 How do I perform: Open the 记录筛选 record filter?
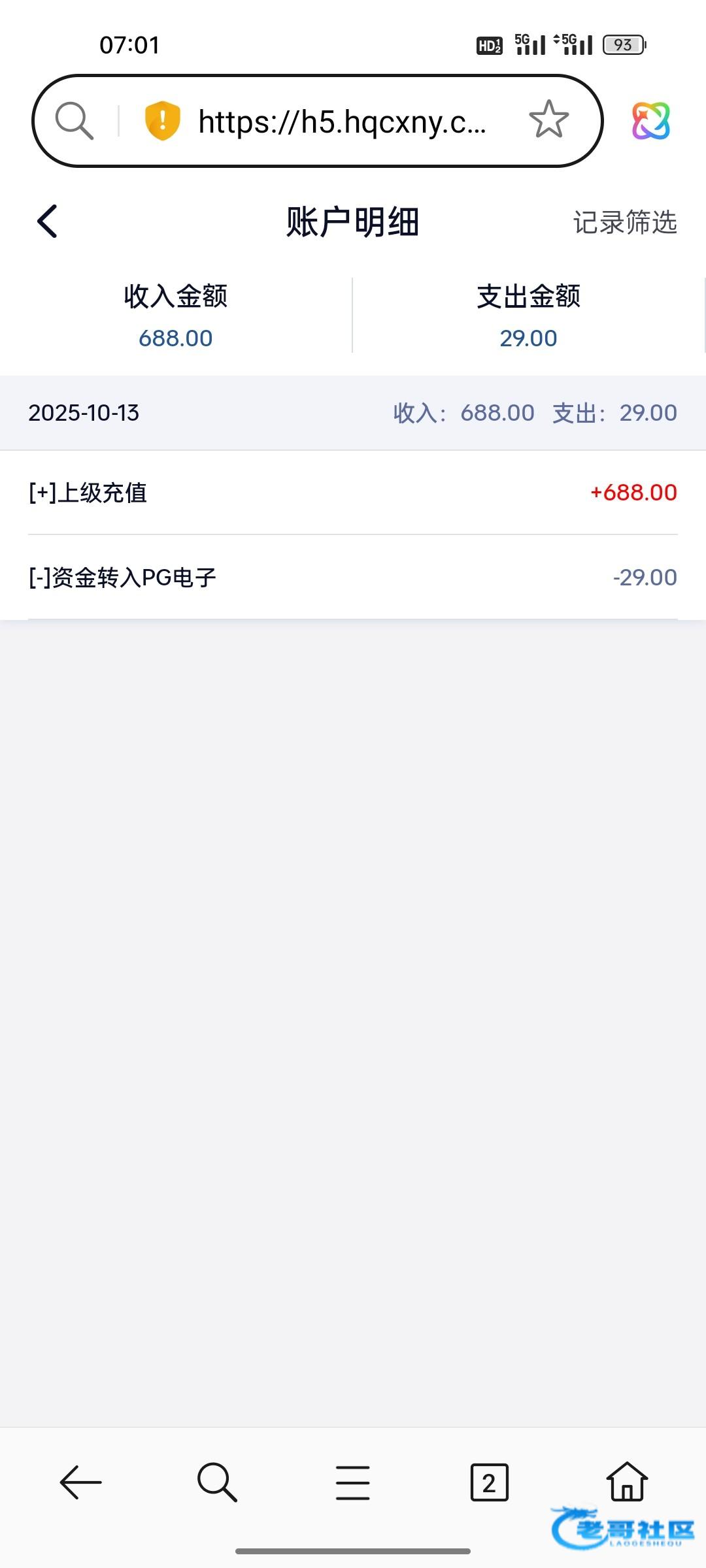(624, 222)
